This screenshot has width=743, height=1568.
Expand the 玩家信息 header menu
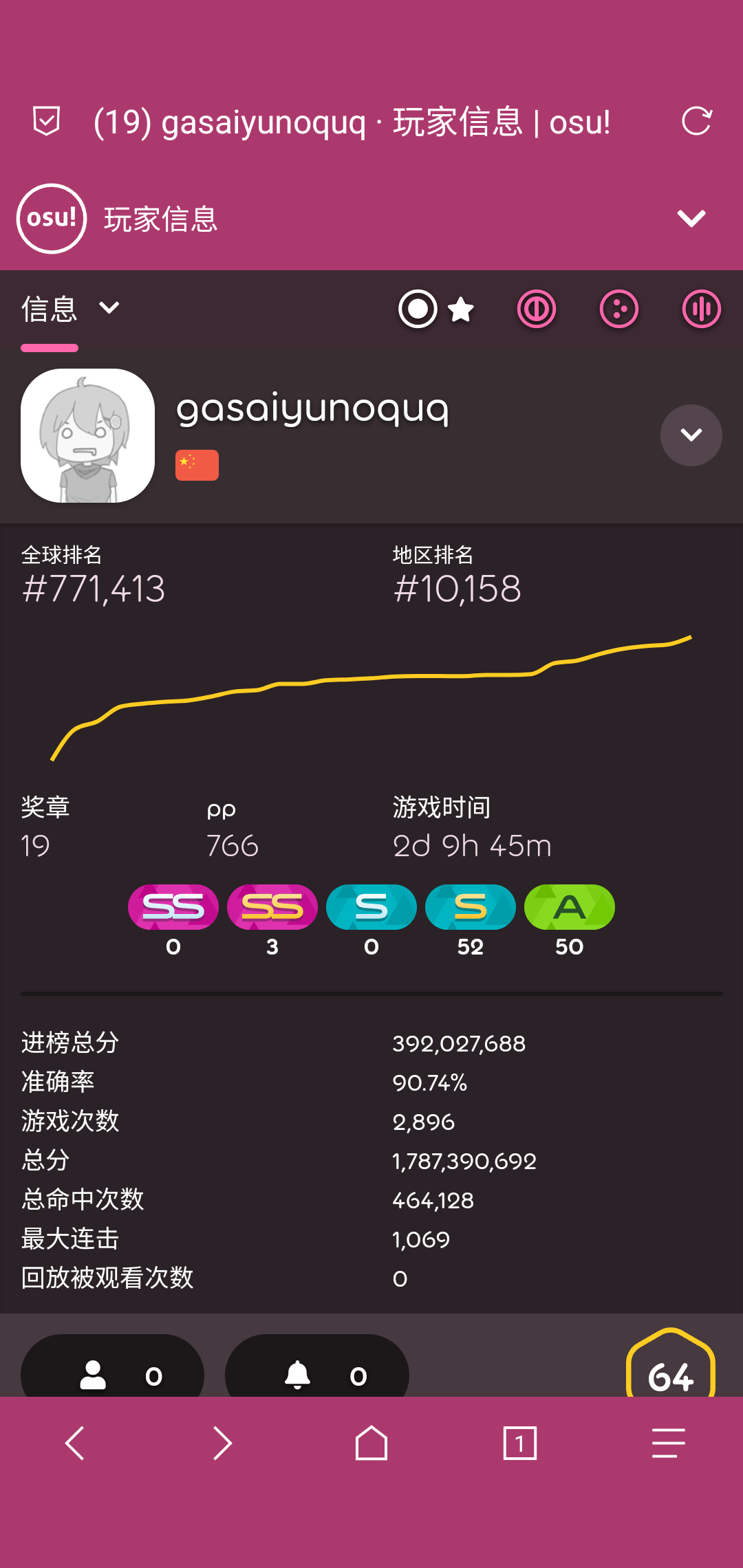691,219
